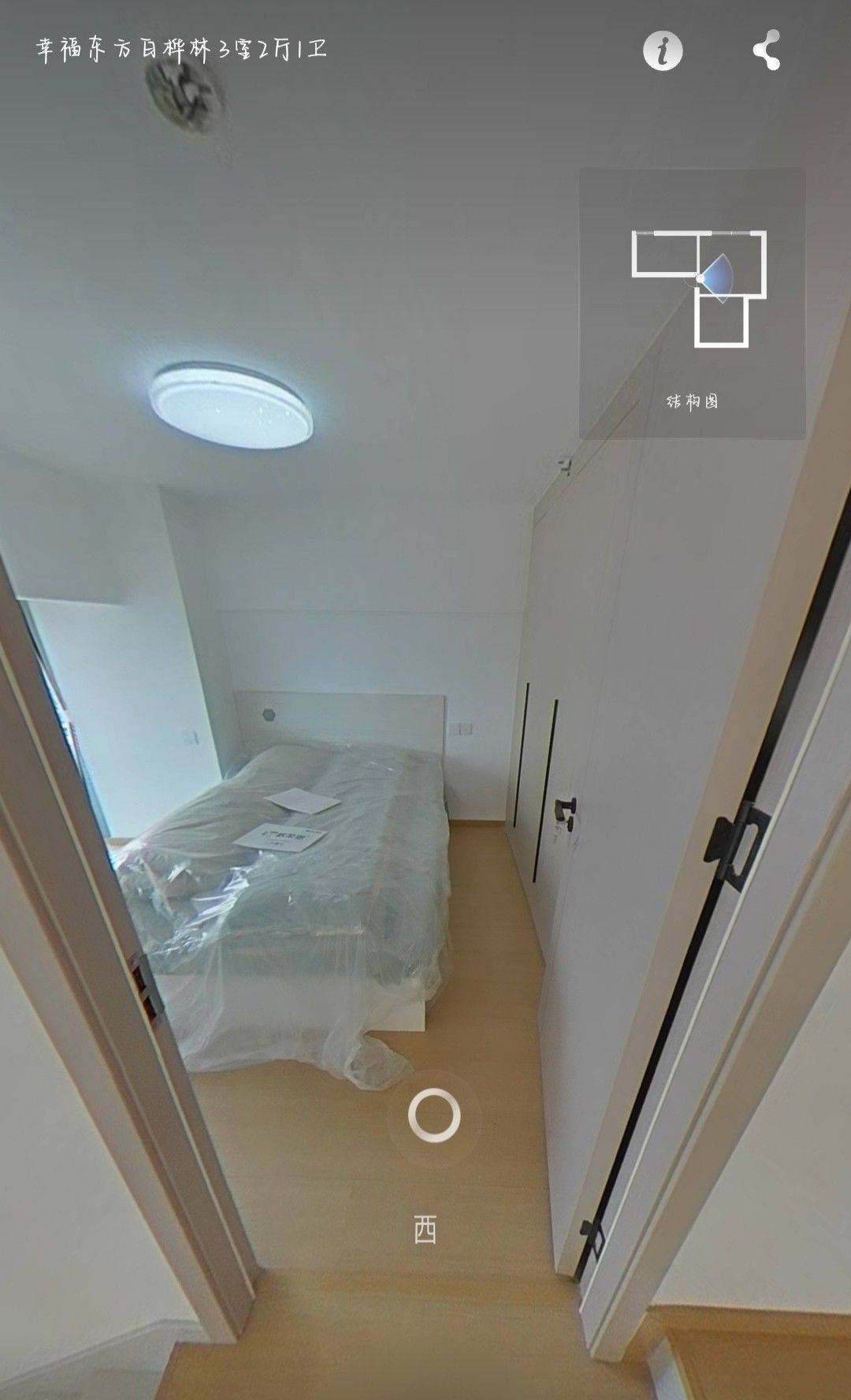
Task: Share this VR house tour
Action: coord(767,50)
